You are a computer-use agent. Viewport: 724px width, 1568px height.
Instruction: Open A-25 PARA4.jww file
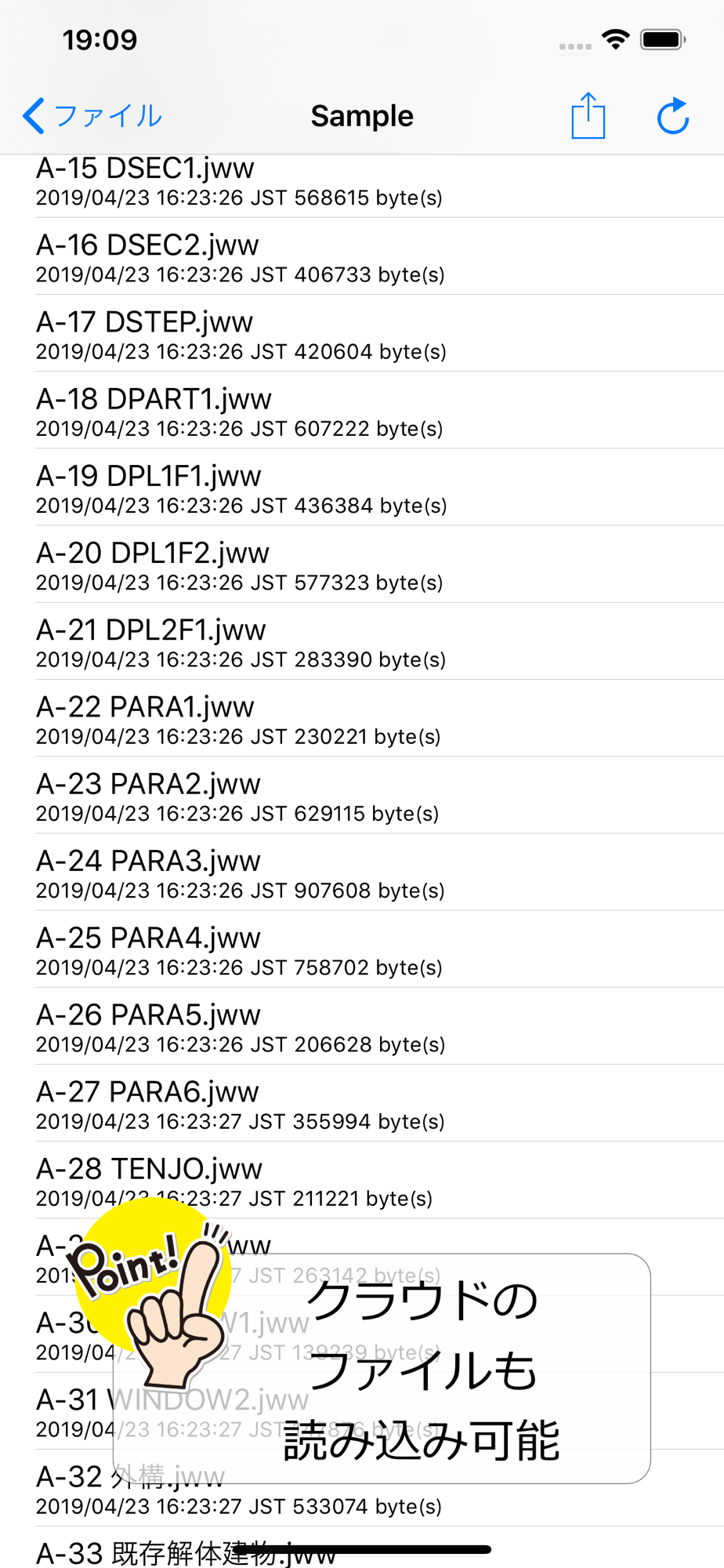[362, 948]
